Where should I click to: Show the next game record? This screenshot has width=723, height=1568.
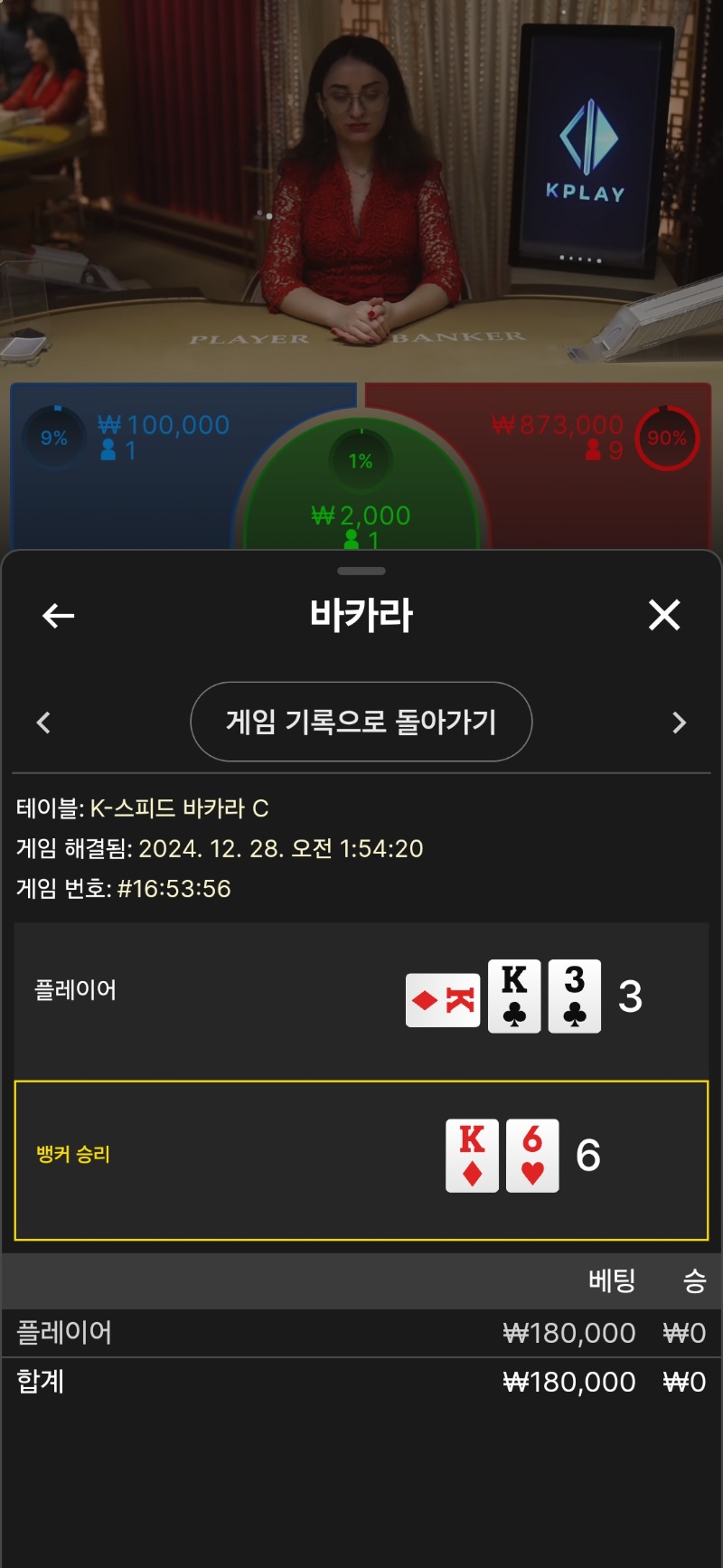pos(680,723)
